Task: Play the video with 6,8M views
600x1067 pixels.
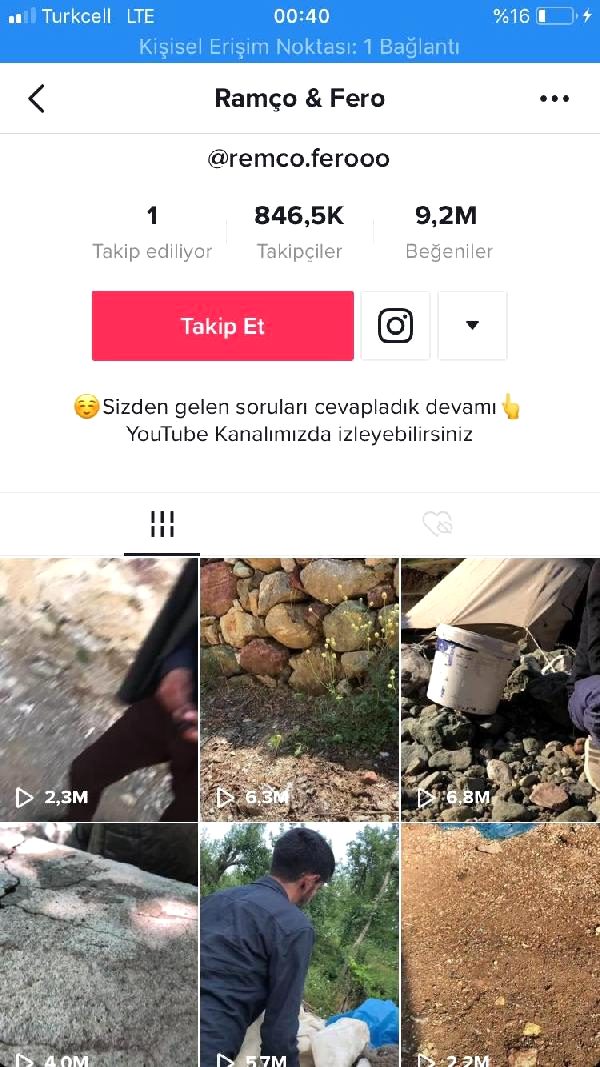Action: (x=500, y=690)
